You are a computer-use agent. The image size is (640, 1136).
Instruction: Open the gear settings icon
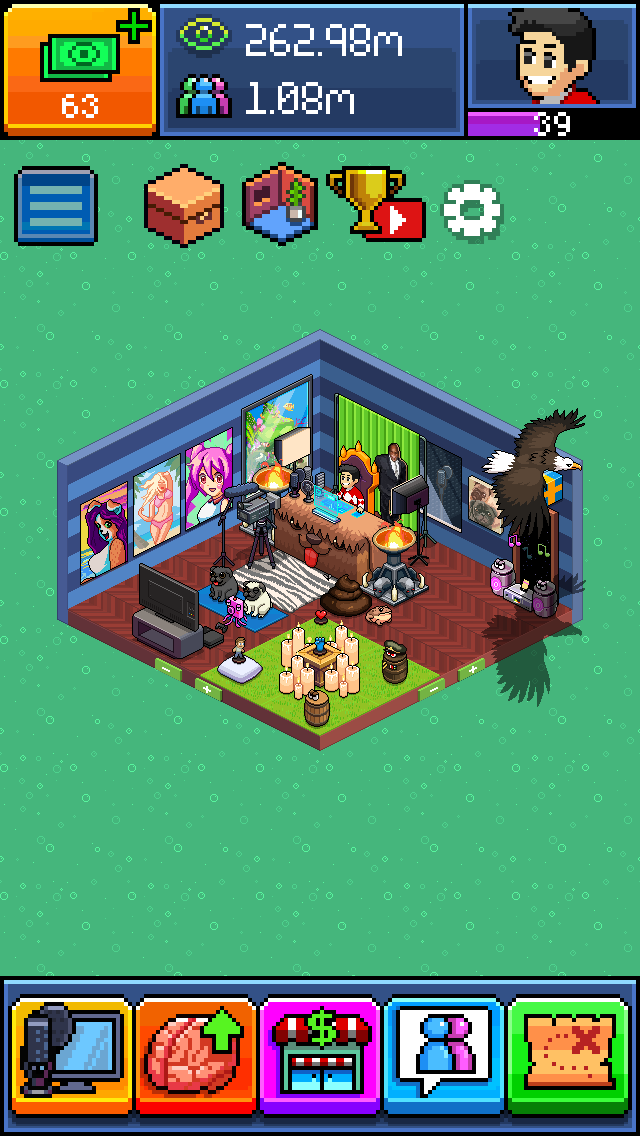(x=471, y=210)
